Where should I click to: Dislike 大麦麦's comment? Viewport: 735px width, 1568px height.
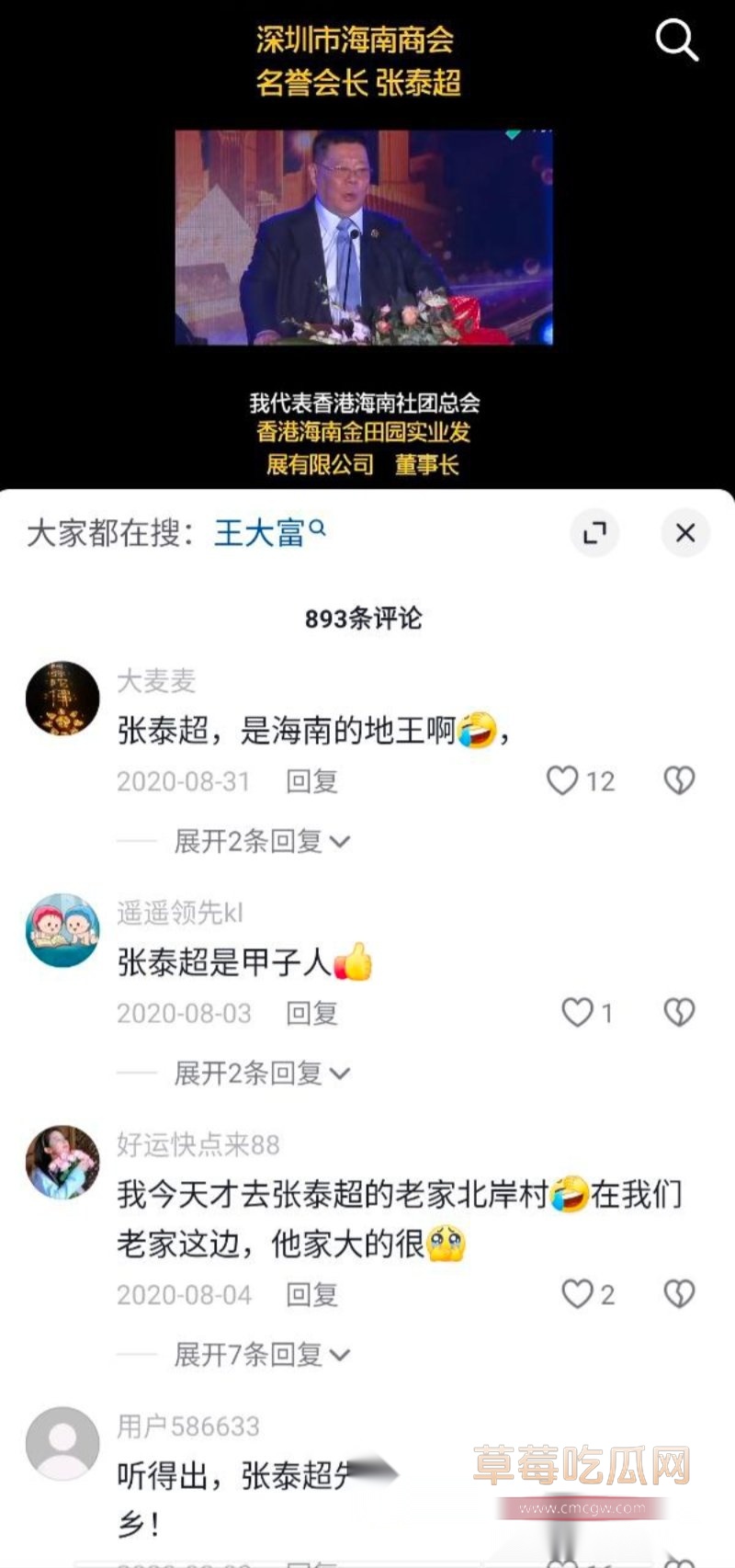(x=679, y=781)
